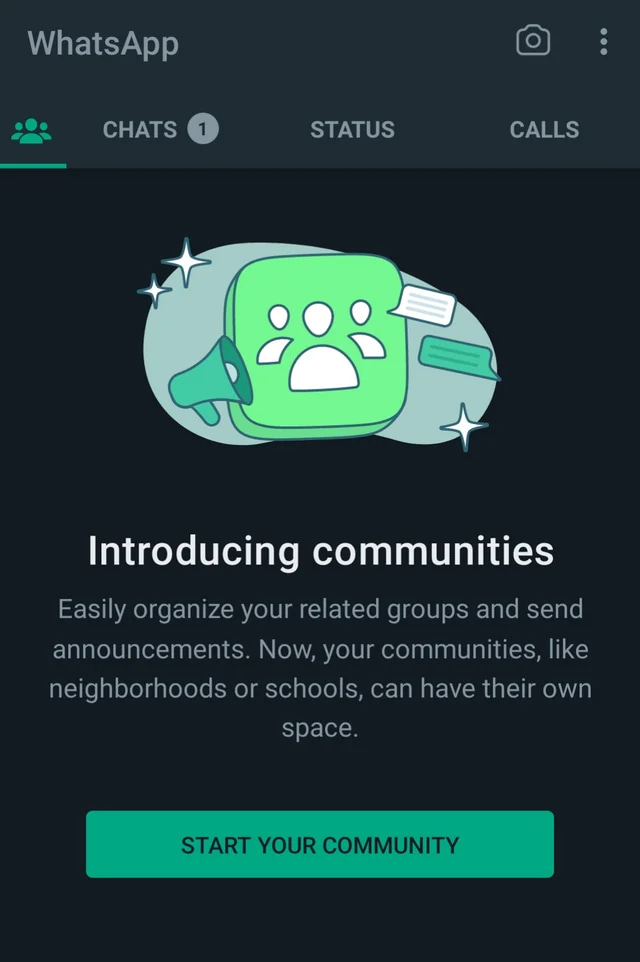Image resolution: width=640 pixels, height=962 pixels.
Task: Go to the Status tab
Action: (352, 130)
